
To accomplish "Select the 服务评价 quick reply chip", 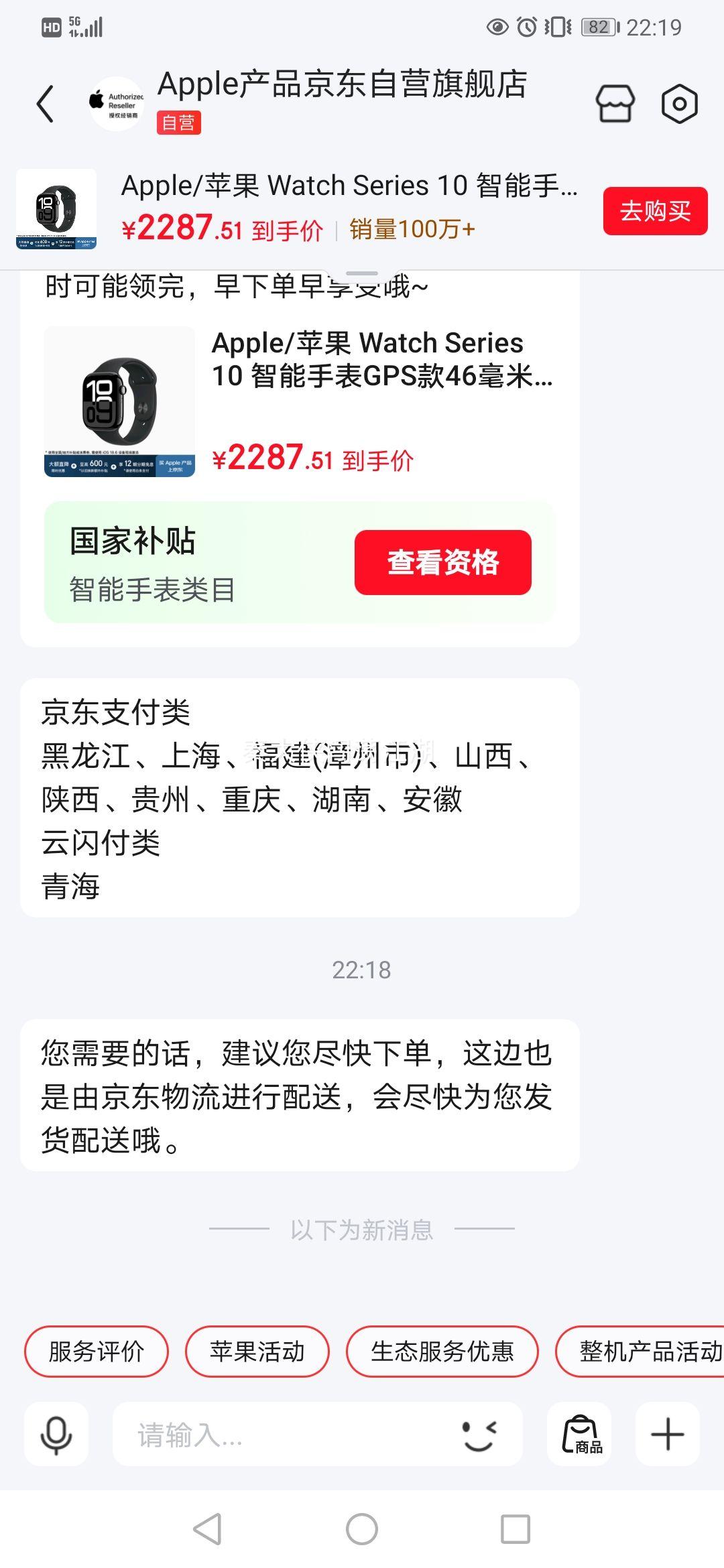I will [96, 1352].
